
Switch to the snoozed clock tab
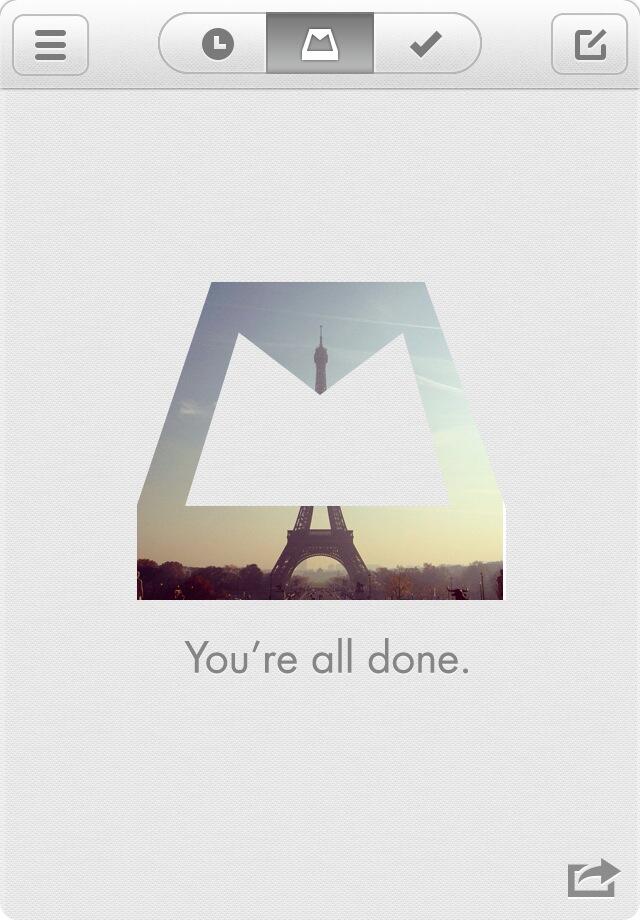(216, 44)
